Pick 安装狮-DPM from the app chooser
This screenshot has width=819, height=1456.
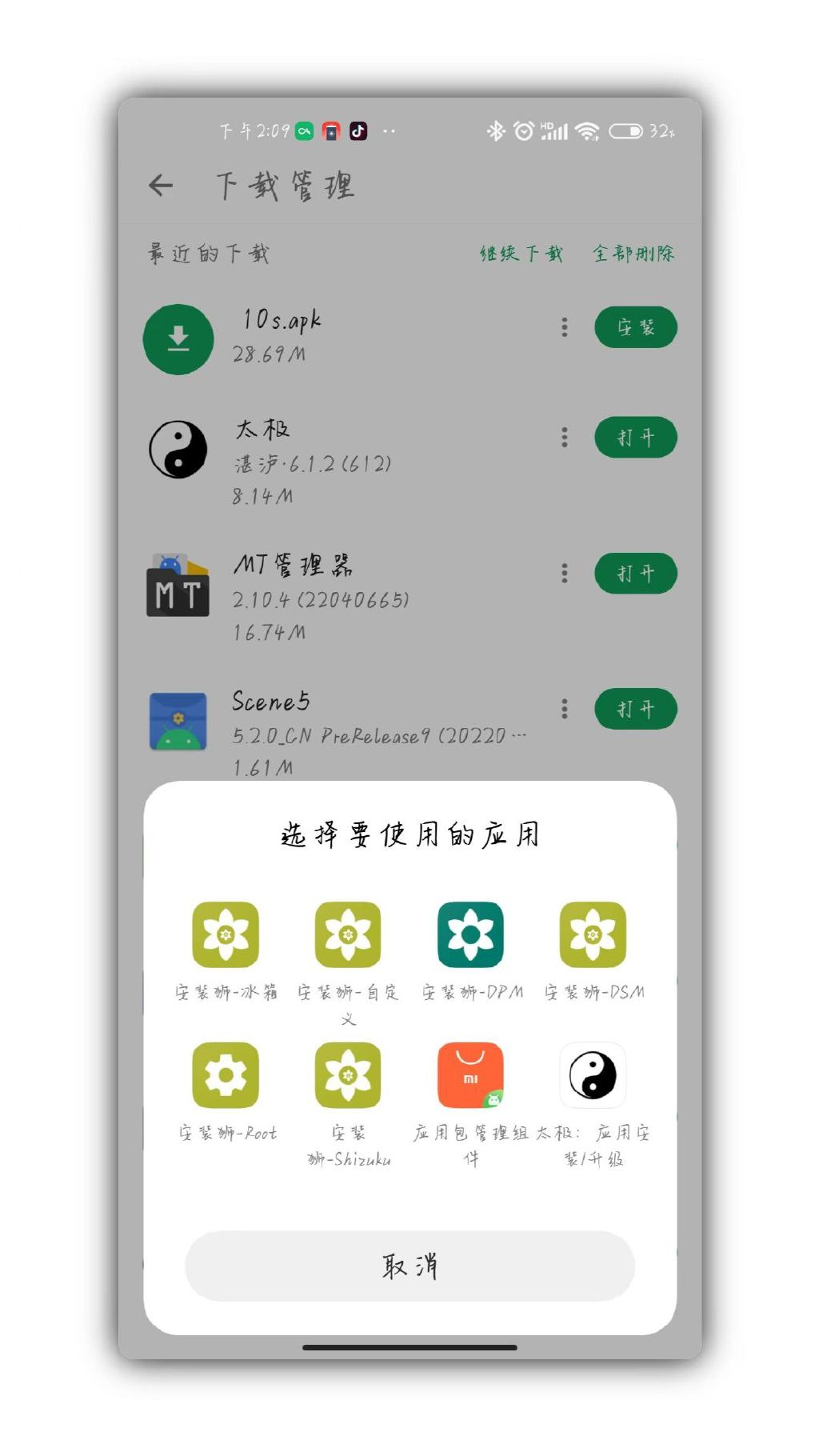coord(470,935)
